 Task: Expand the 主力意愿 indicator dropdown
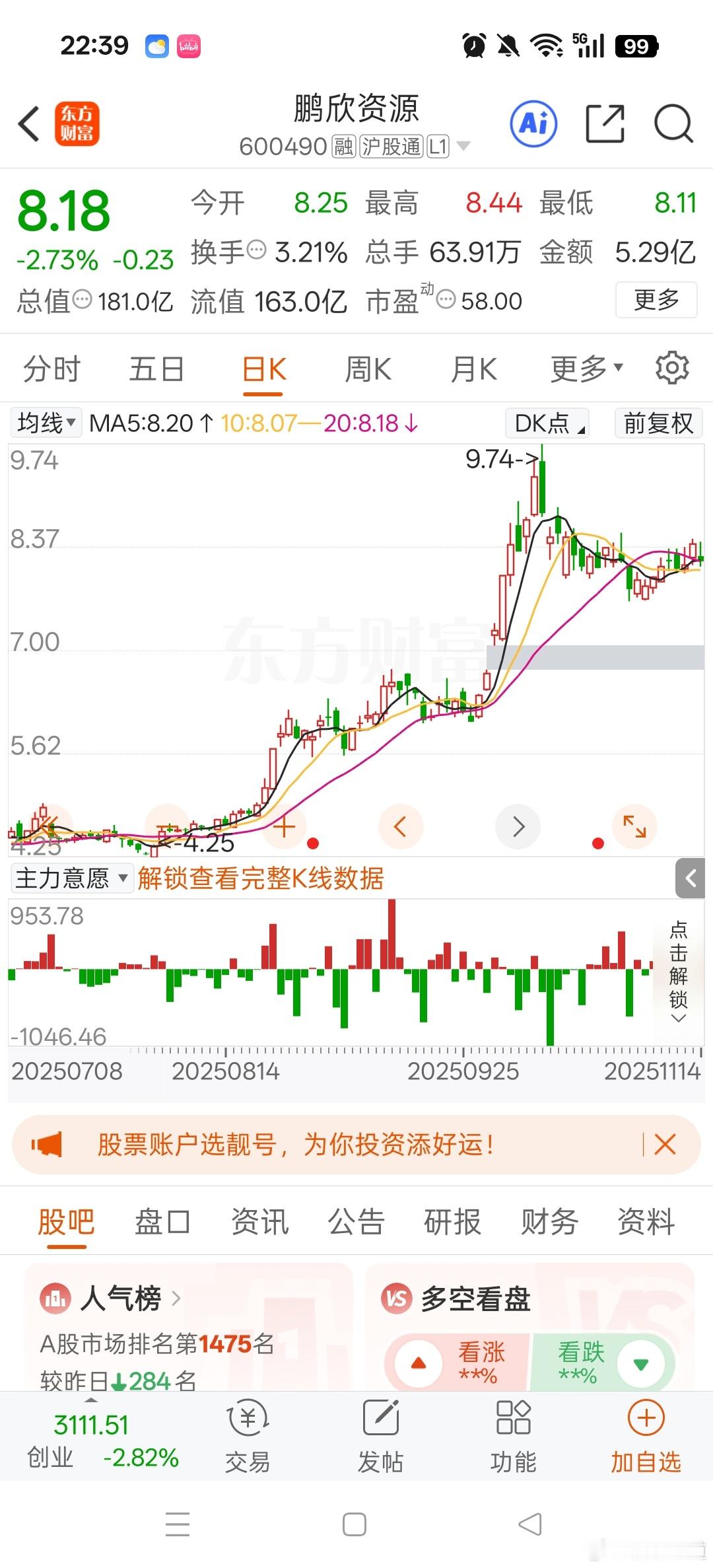[x=71, y=878]
